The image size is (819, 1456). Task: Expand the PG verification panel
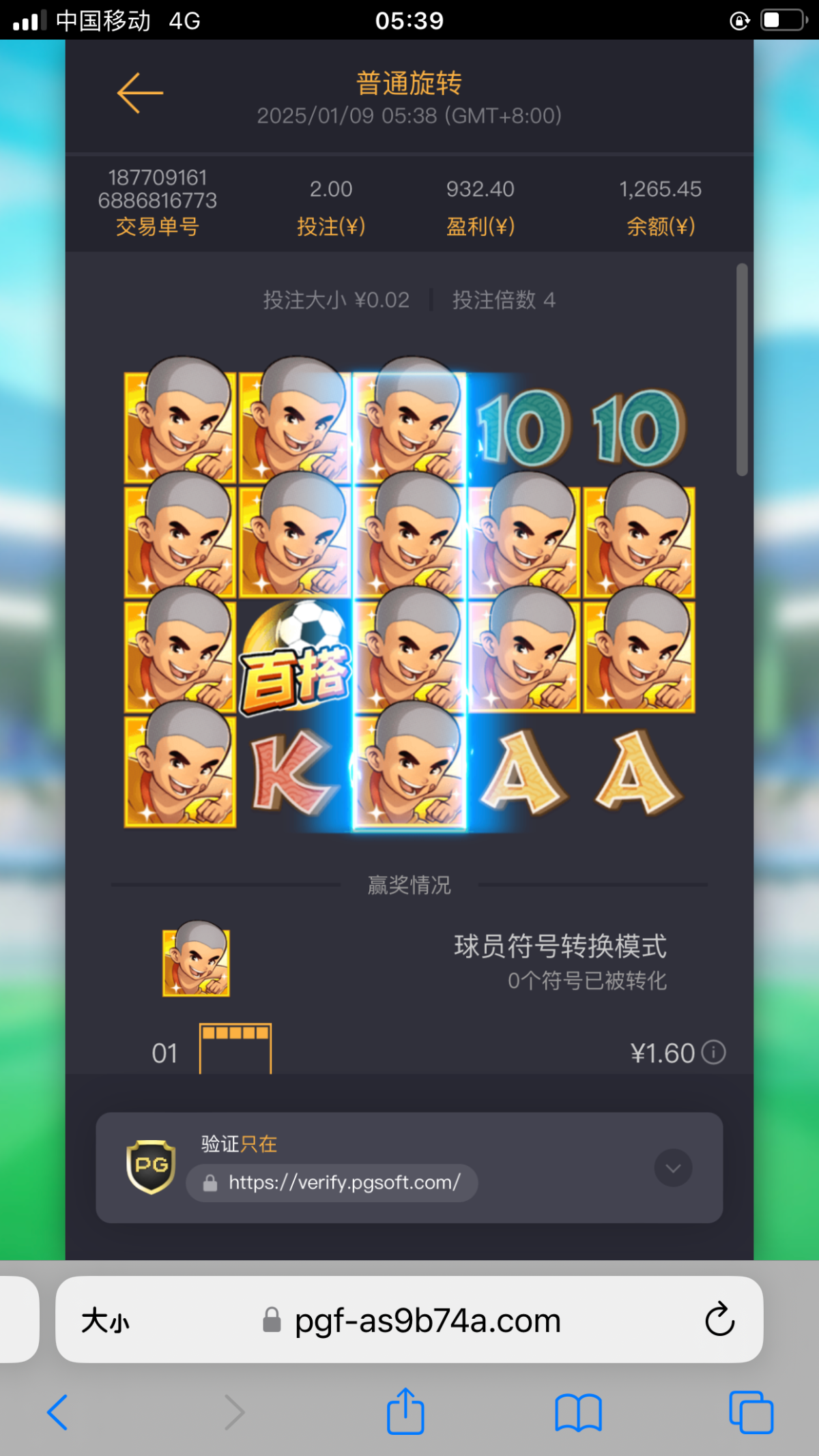[x=673, y=1168]
